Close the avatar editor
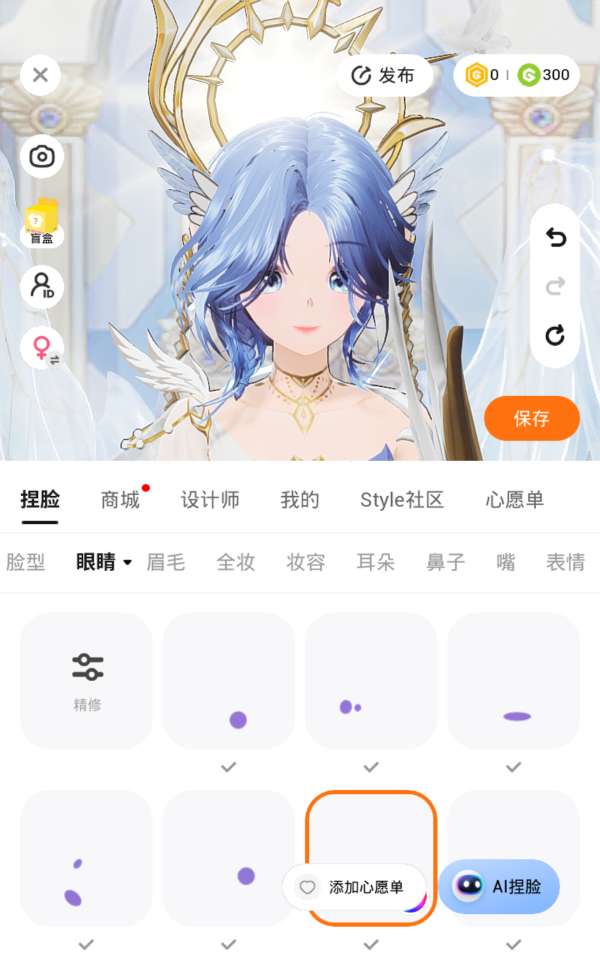This screenshot has width=600, height=960. 40,75
